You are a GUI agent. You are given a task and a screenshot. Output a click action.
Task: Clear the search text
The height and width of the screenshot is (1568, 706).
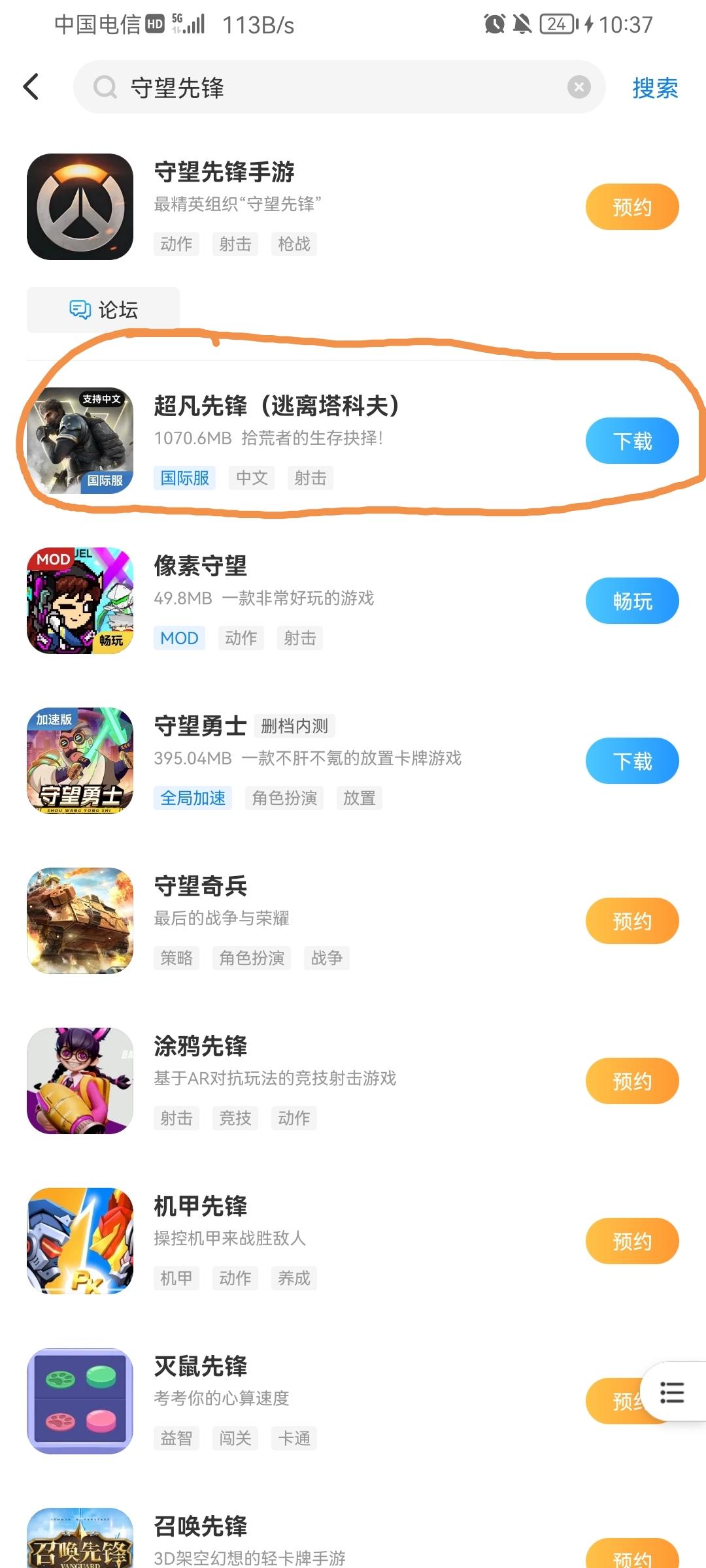pos(579,87)
